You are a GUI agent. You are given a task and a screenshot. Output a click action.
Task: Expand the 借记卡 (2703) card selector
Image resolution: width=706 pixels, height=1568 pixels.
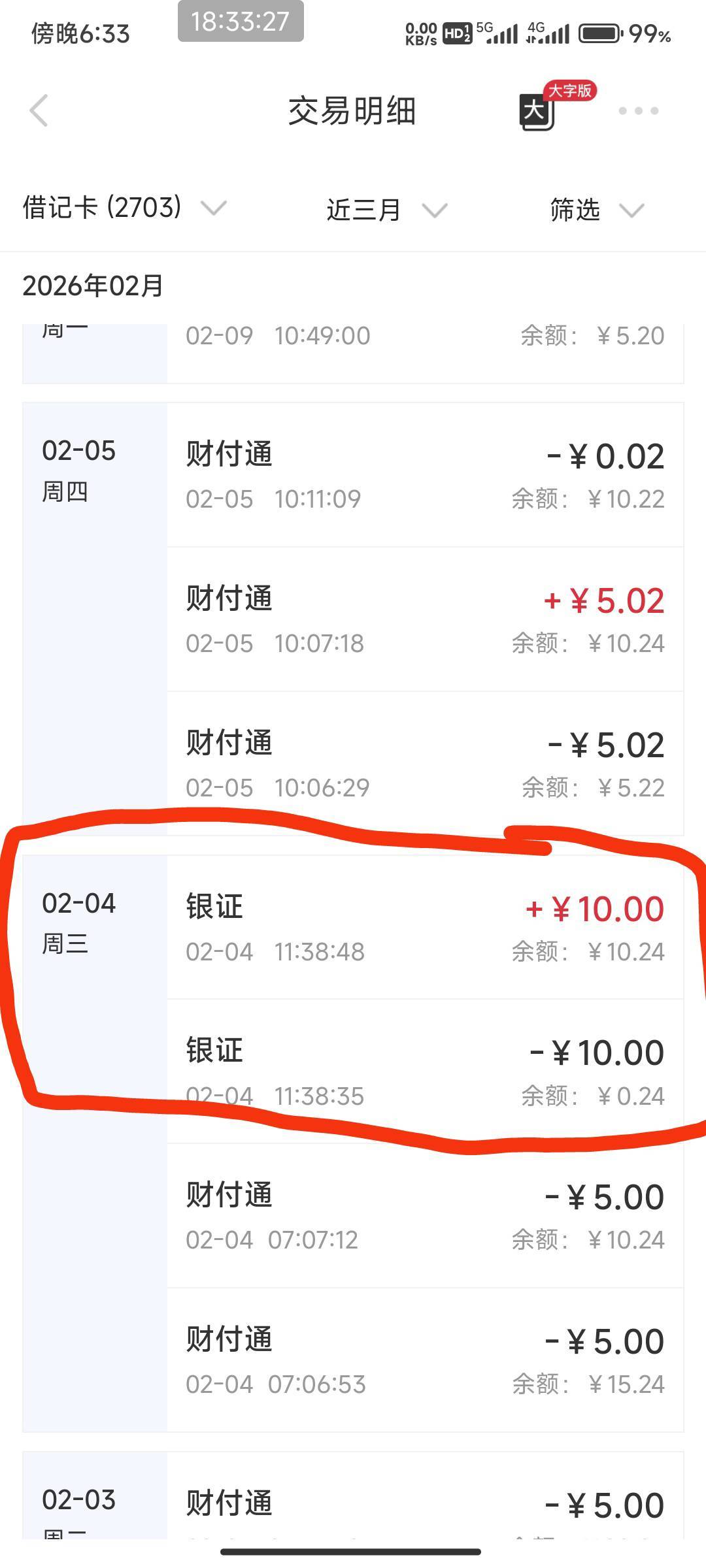point(124,208)
